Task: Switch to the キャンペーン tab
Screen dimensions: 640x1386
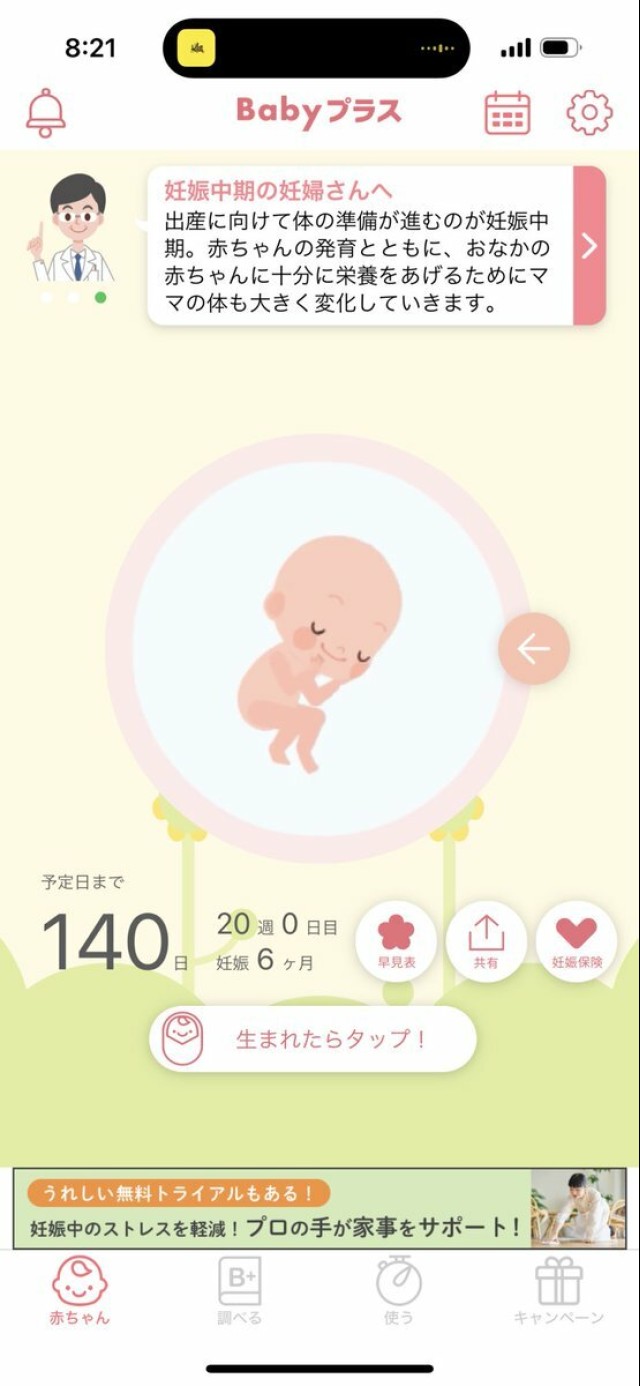Action: pos(558,1289)
